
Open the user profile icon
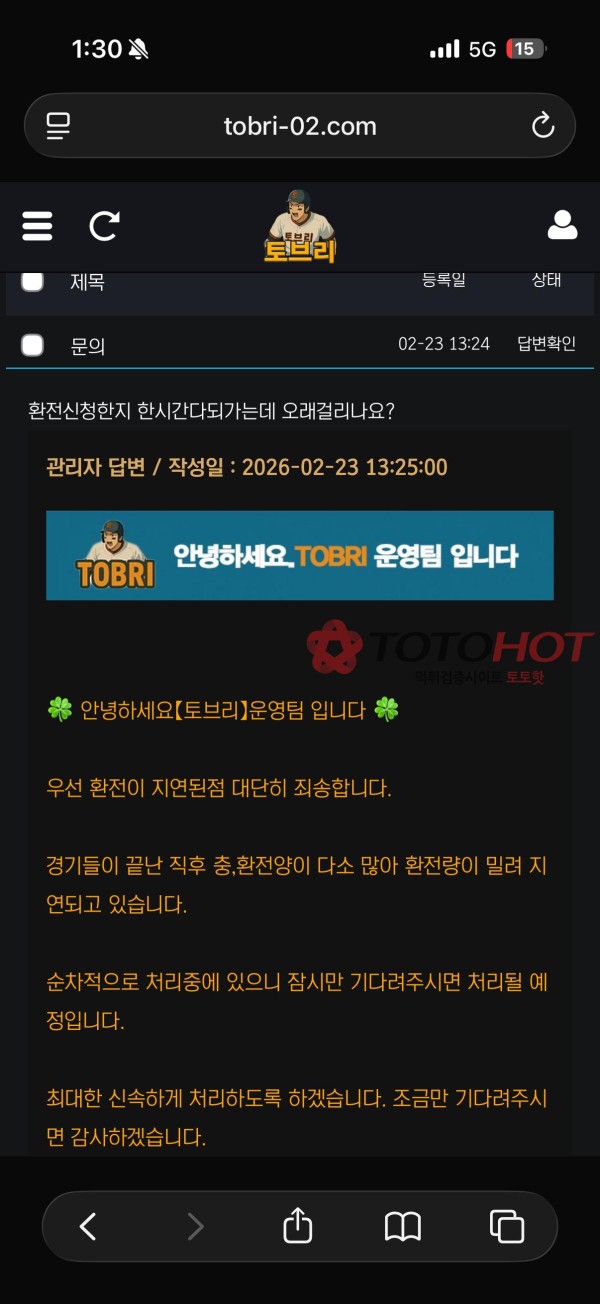tap(562, 225)
